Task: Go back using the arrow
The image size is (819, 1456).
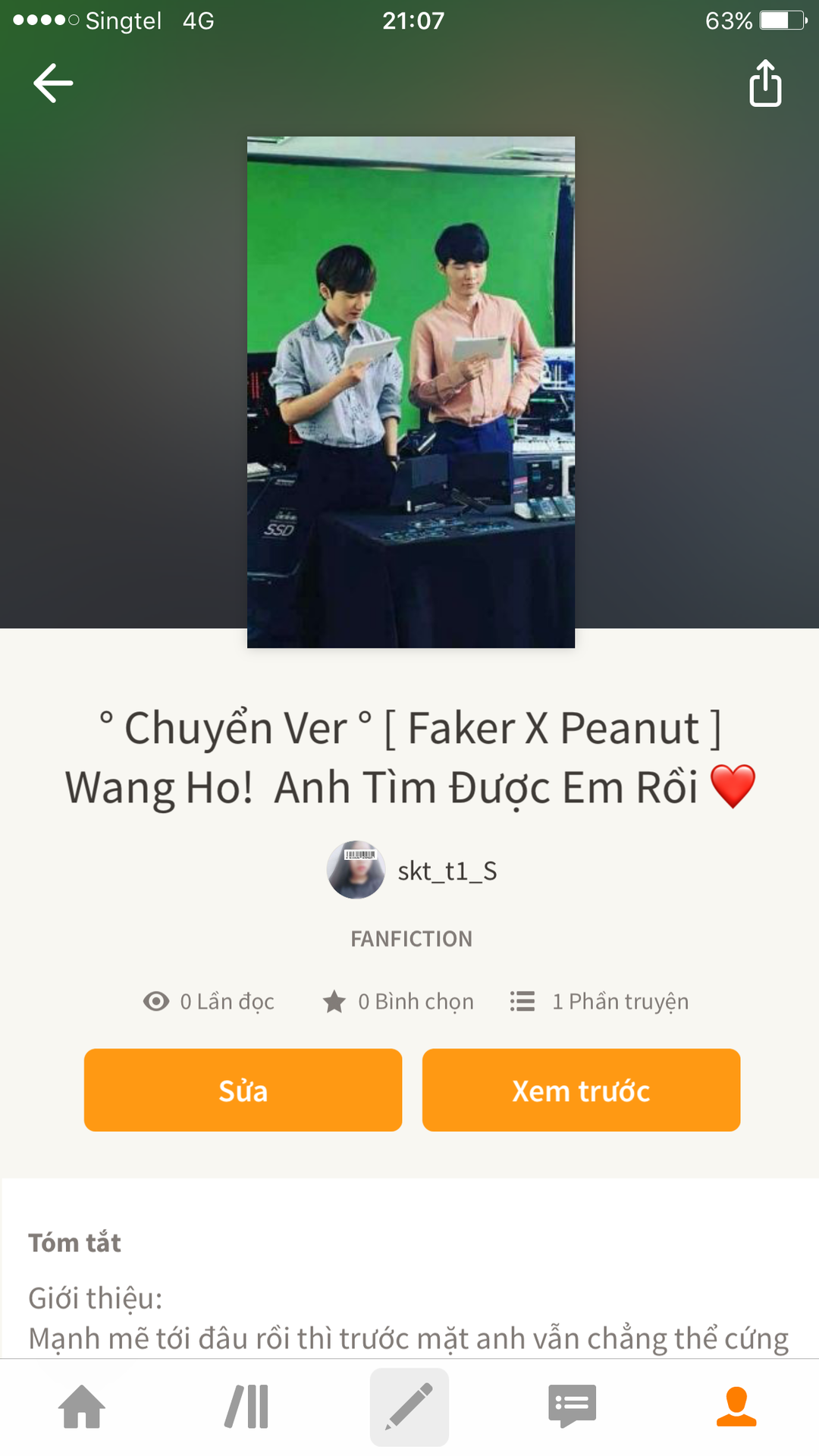Action: coord(53,83)
